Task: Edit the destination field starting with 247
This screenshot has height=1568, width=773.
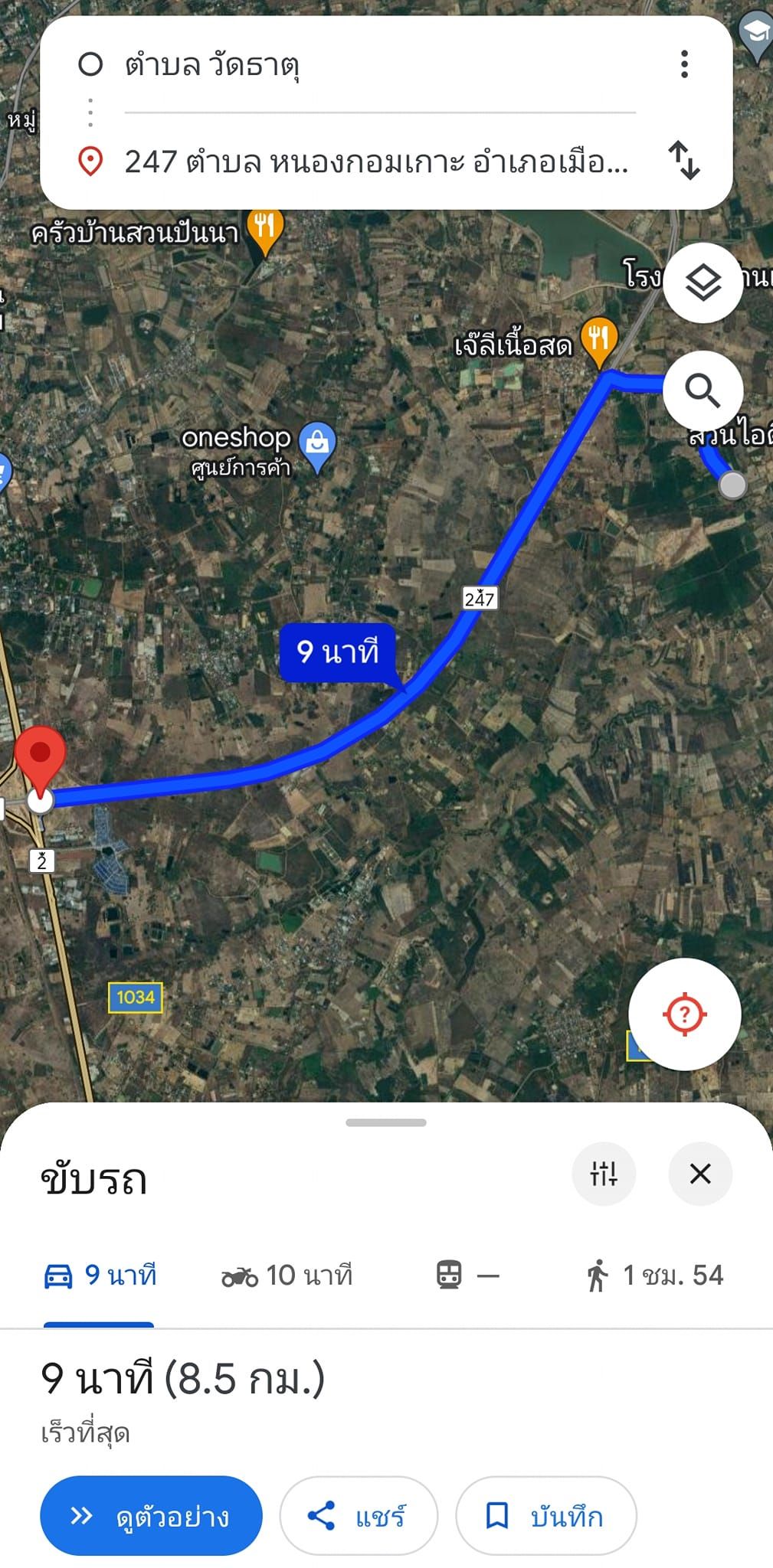Action: (x=379, y=162)
